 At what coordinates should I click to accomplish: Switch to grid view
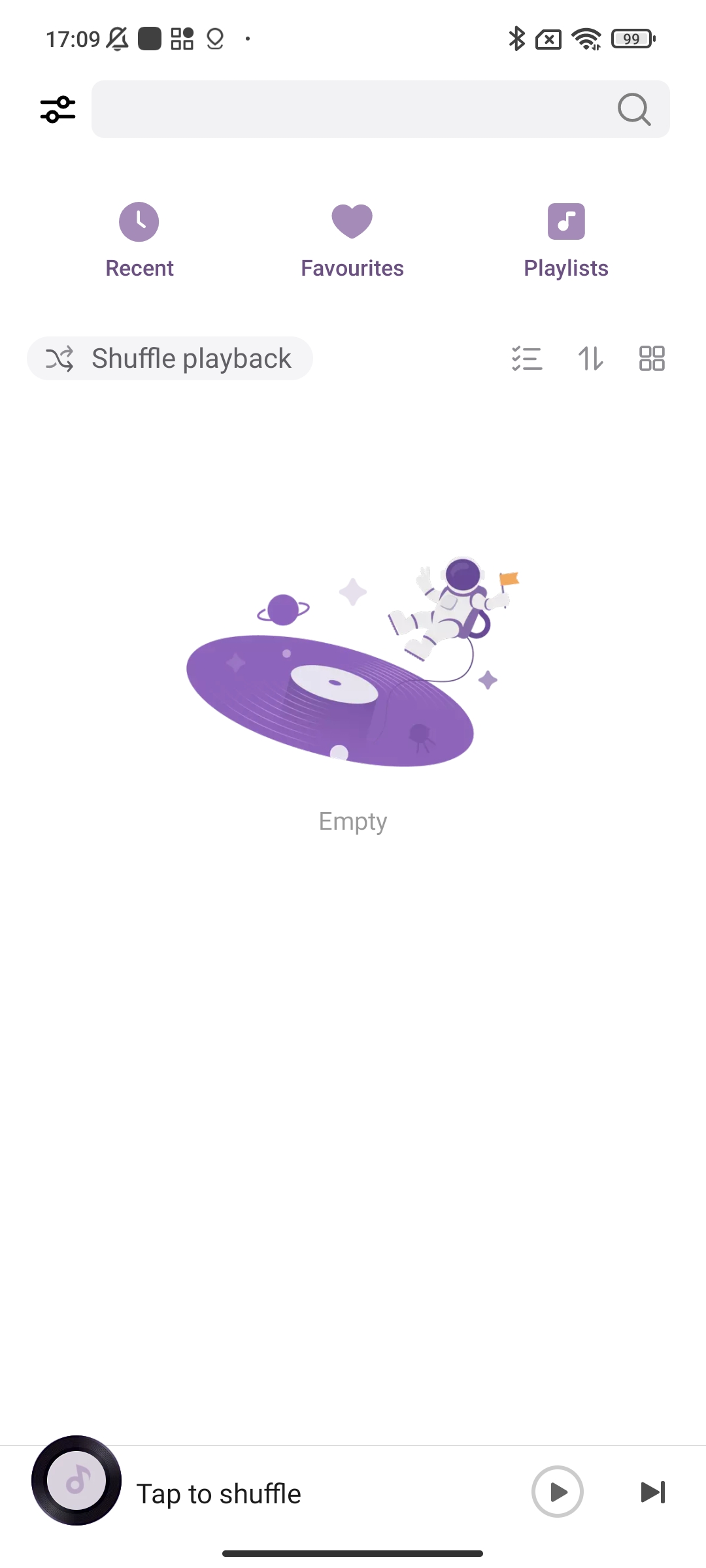[652, 359]
